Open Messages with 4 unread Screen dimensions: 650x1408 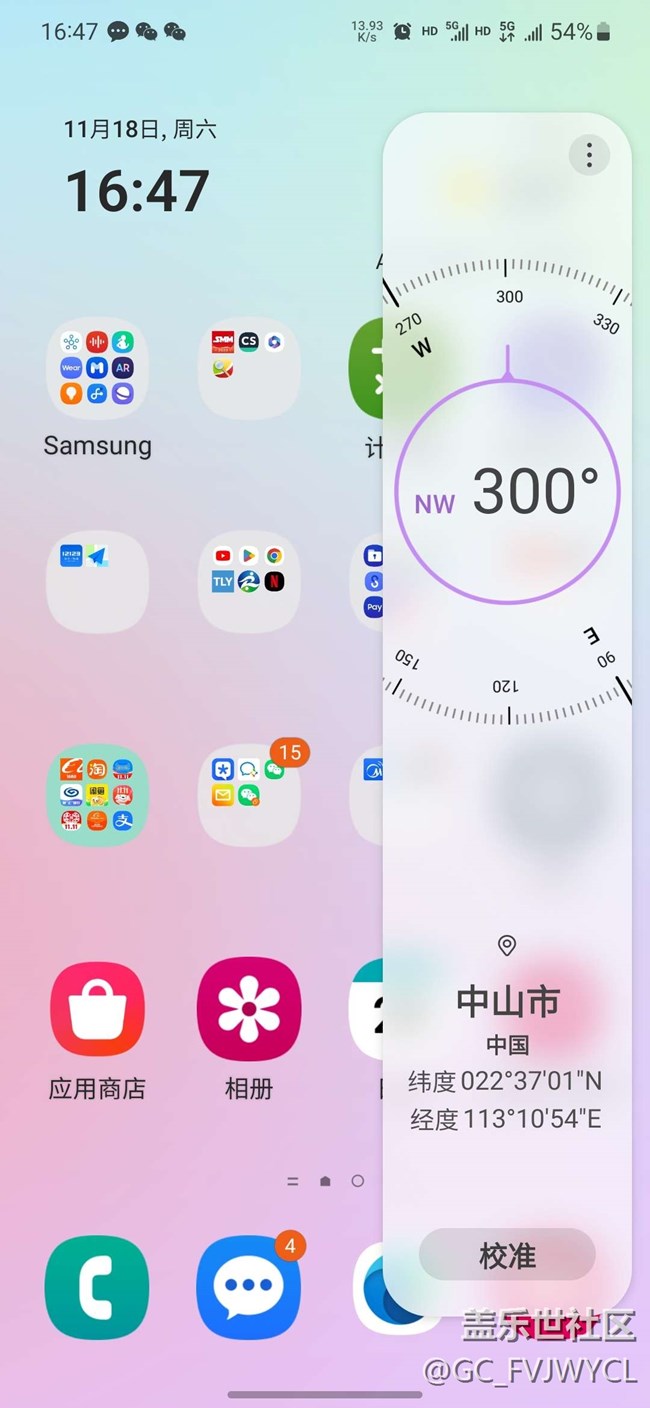(248, 1287)
